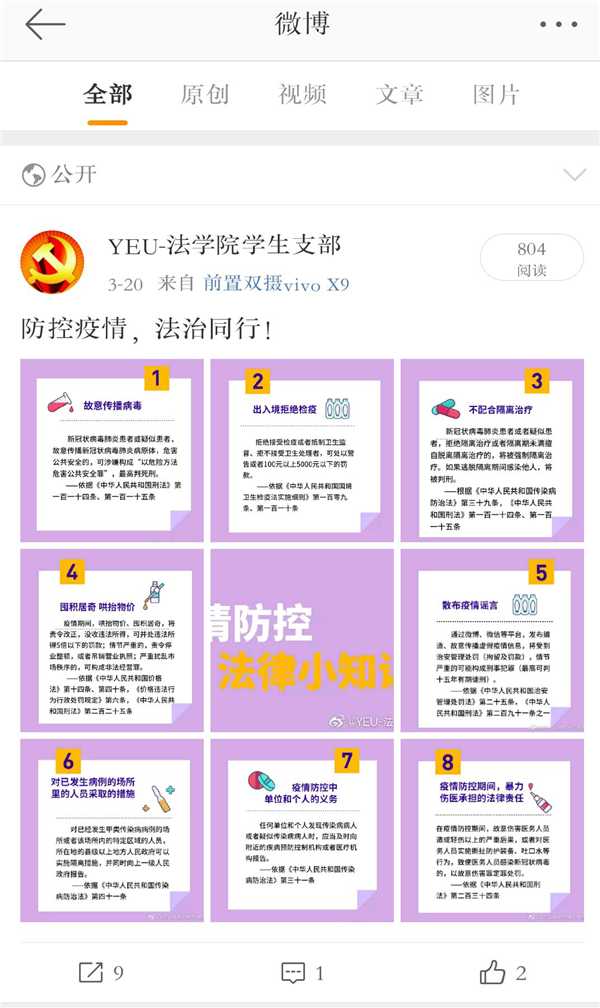Open the three-dot overflow menu
The width and height of the screenshot is (600, 1008).
click(x=558, y=24)
